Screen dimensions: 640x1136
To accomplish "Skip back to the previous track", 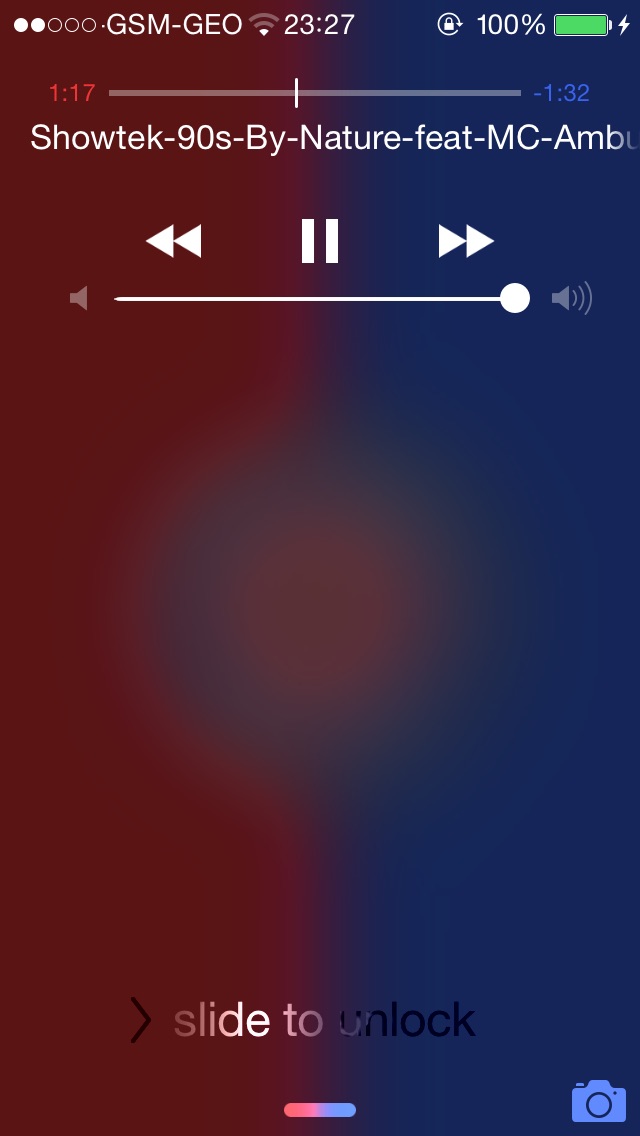I will click(x=173, y=241).
